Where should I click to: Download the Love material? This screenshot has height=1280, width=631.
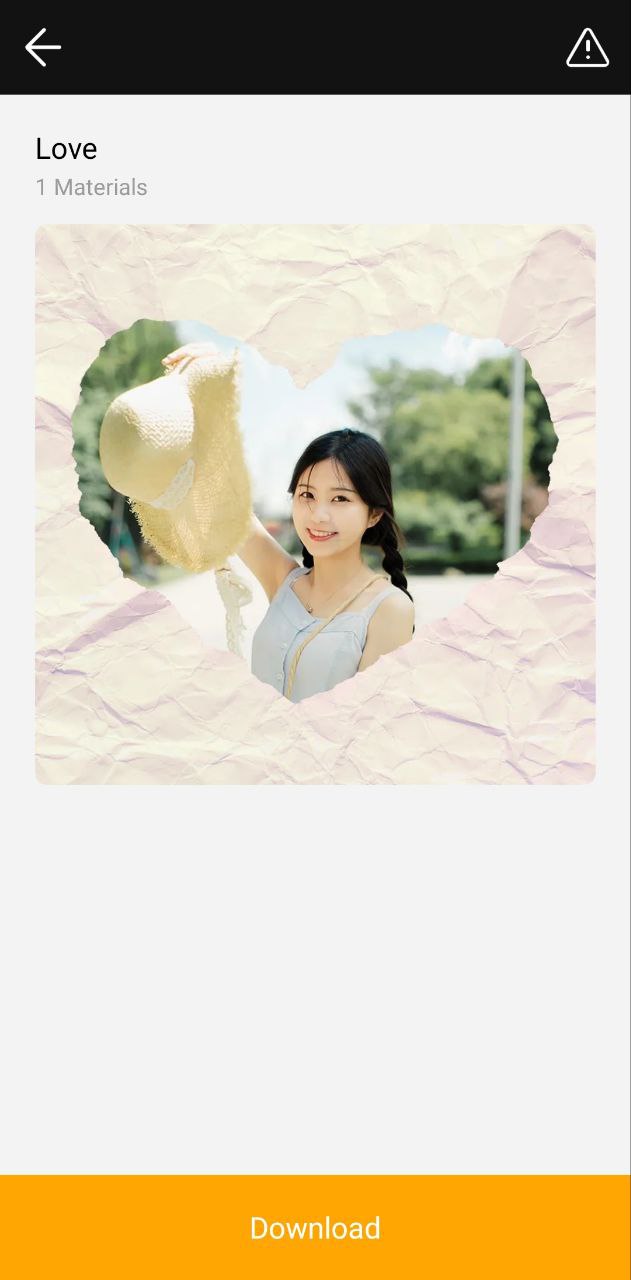[315, 1227]
